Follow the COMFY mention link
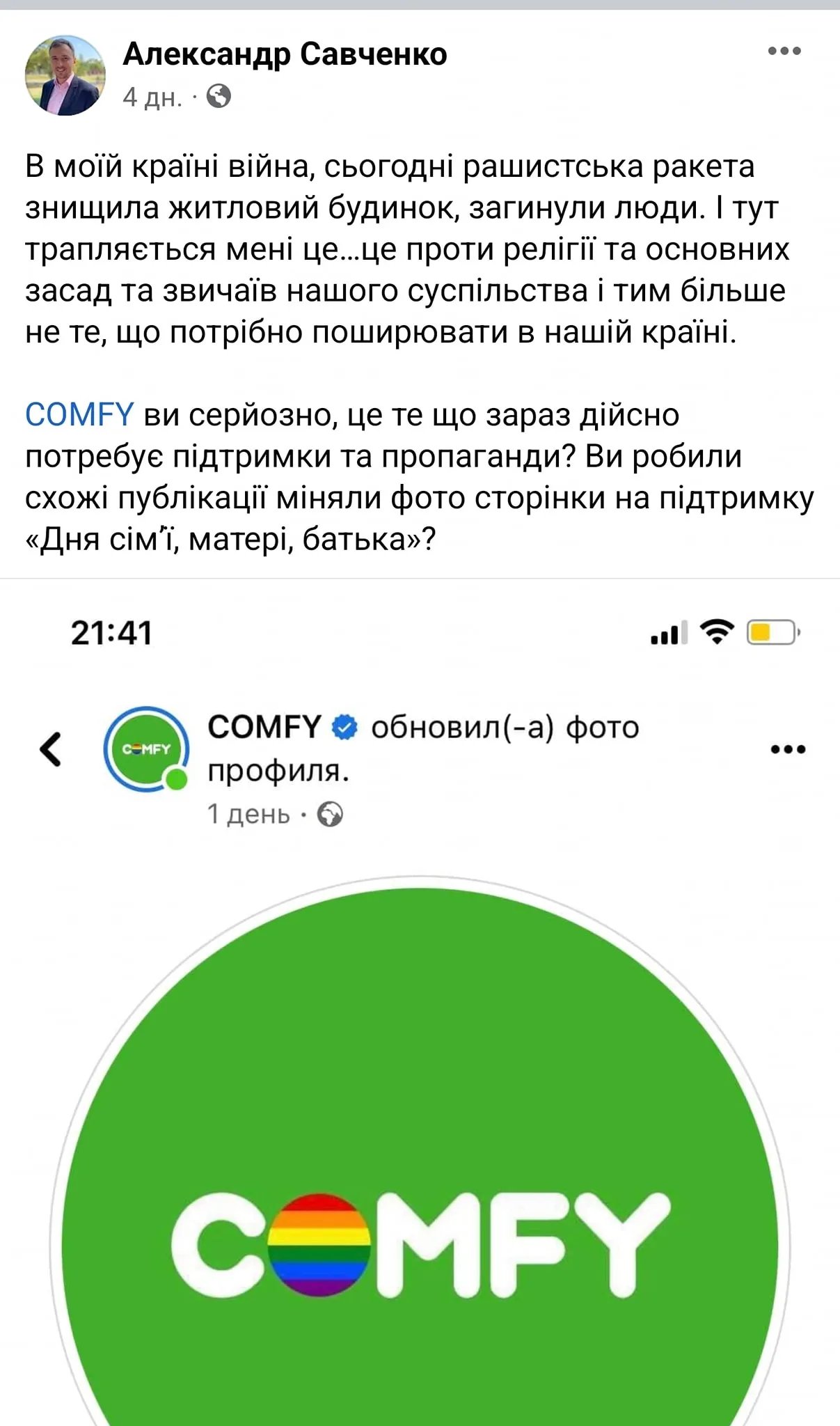Viewport: 840px width, 1426px height. click(79, 415)
